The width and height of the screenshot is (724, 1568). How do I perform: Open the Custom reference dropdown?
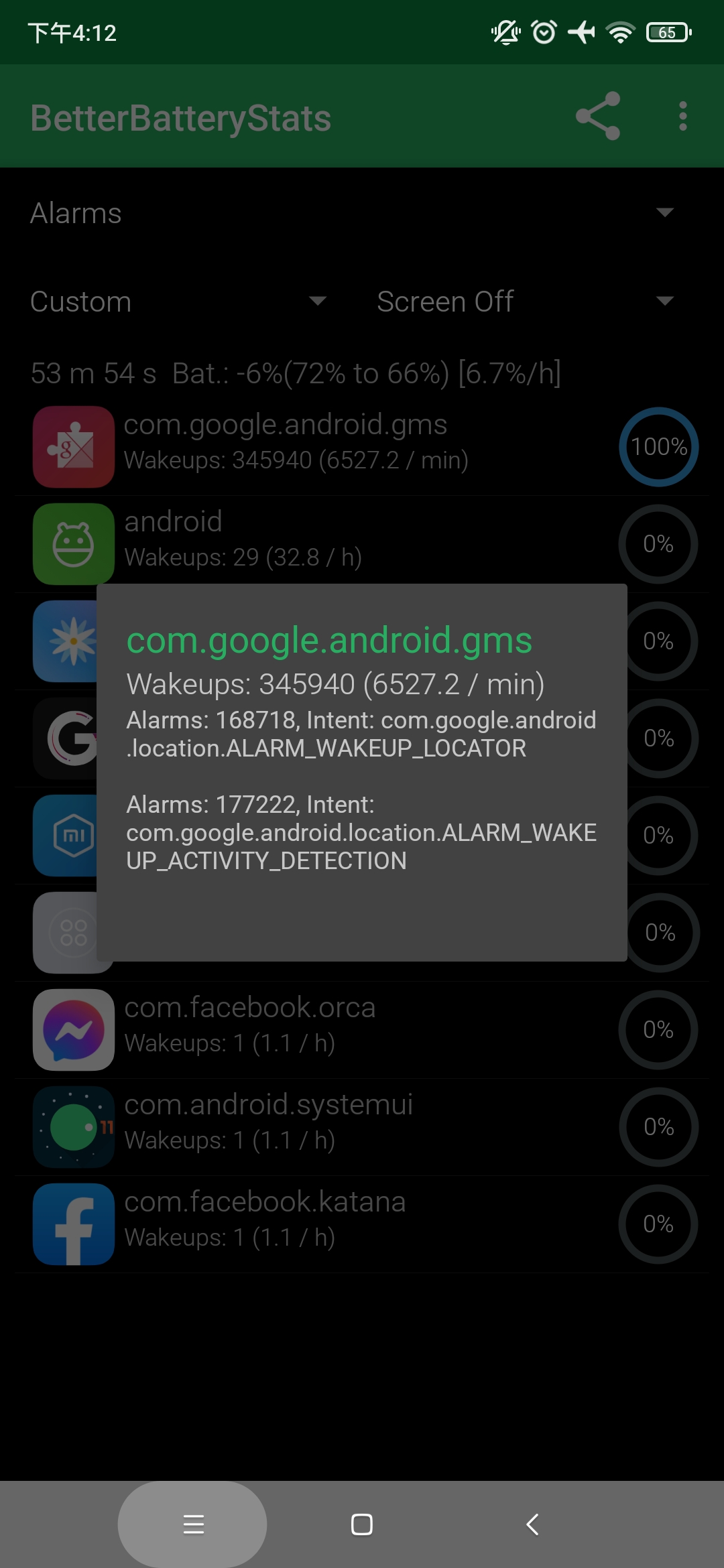pos(178,302)
